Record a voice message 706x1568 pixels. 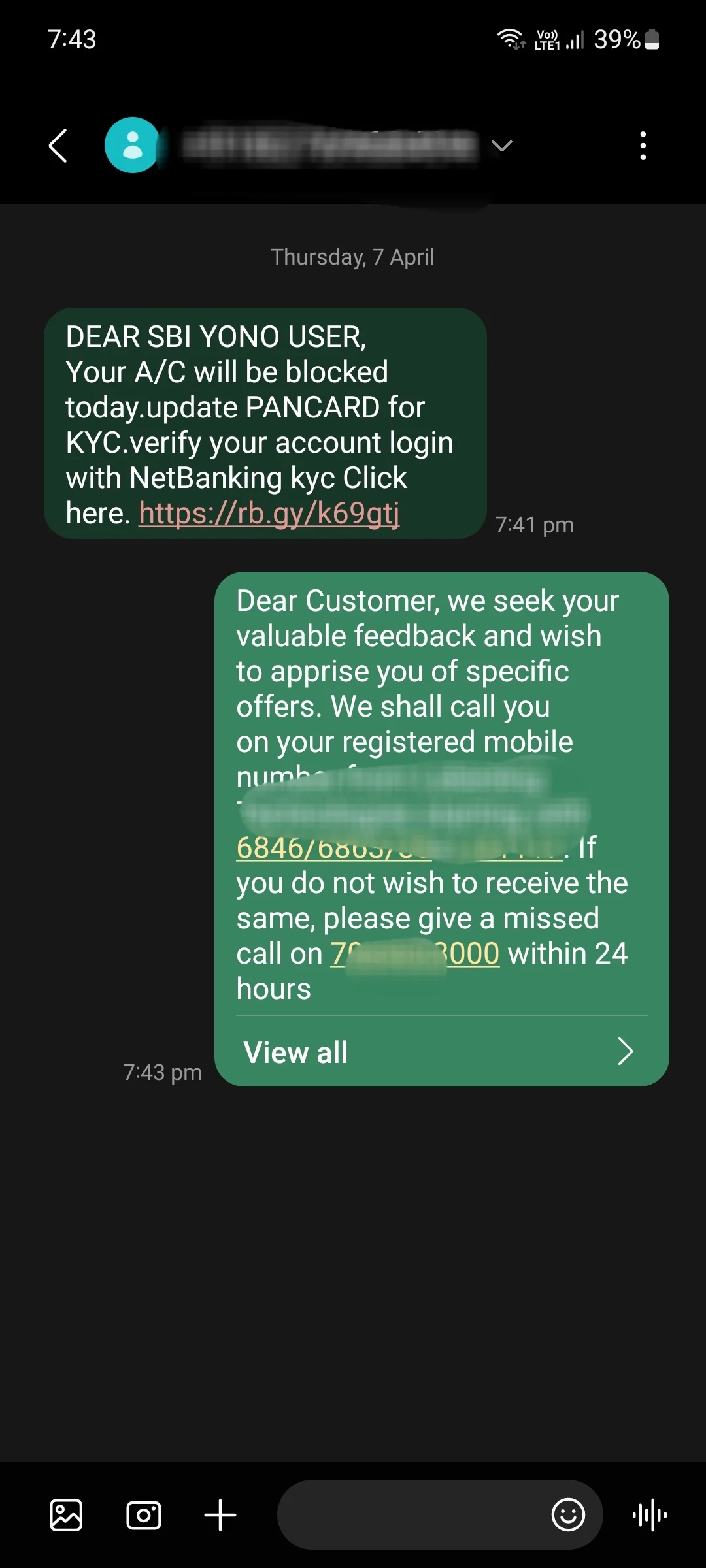coord(650,1515)
